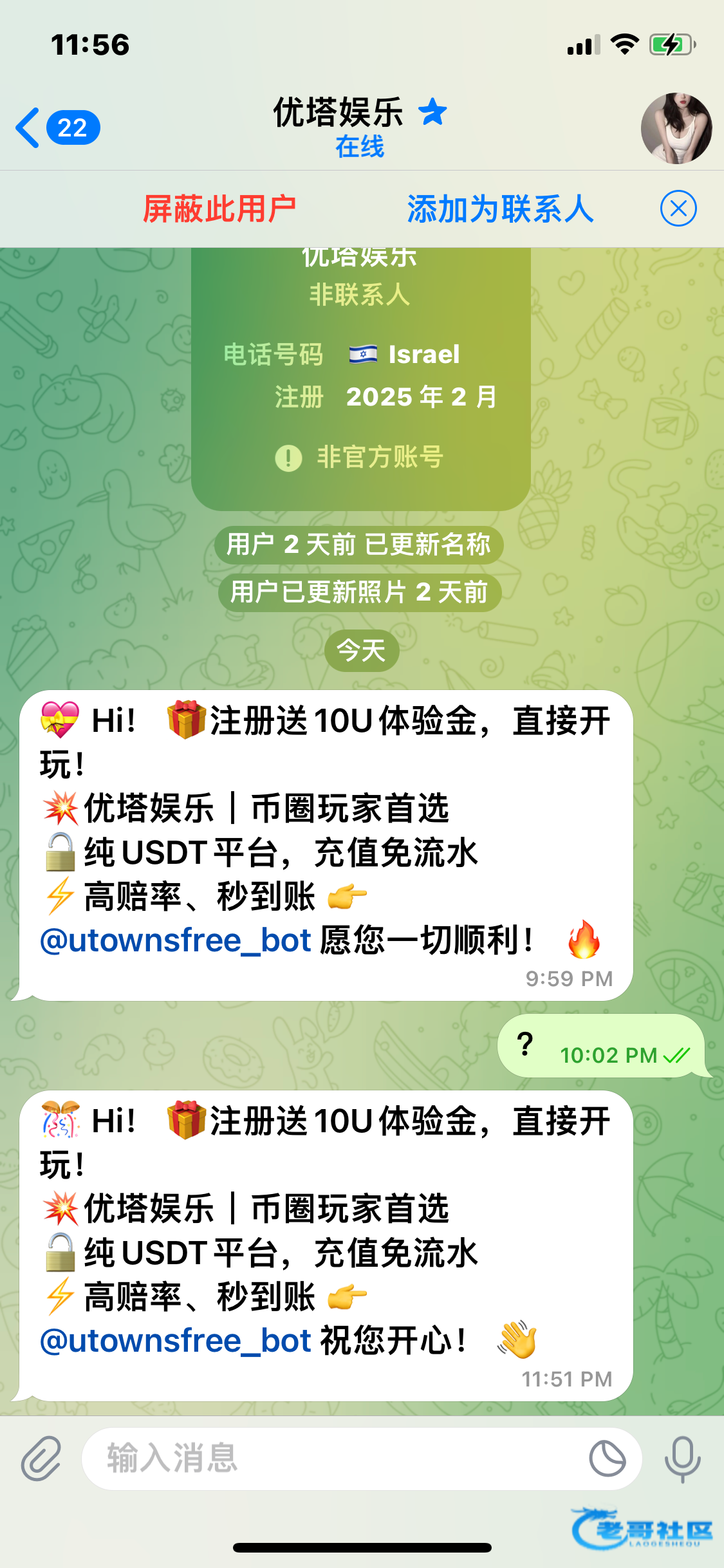This screenshot has width=724, height=1568.
Task: Open the sticker panel icon
Action: pyautogui.click(x=608, y=1459)
